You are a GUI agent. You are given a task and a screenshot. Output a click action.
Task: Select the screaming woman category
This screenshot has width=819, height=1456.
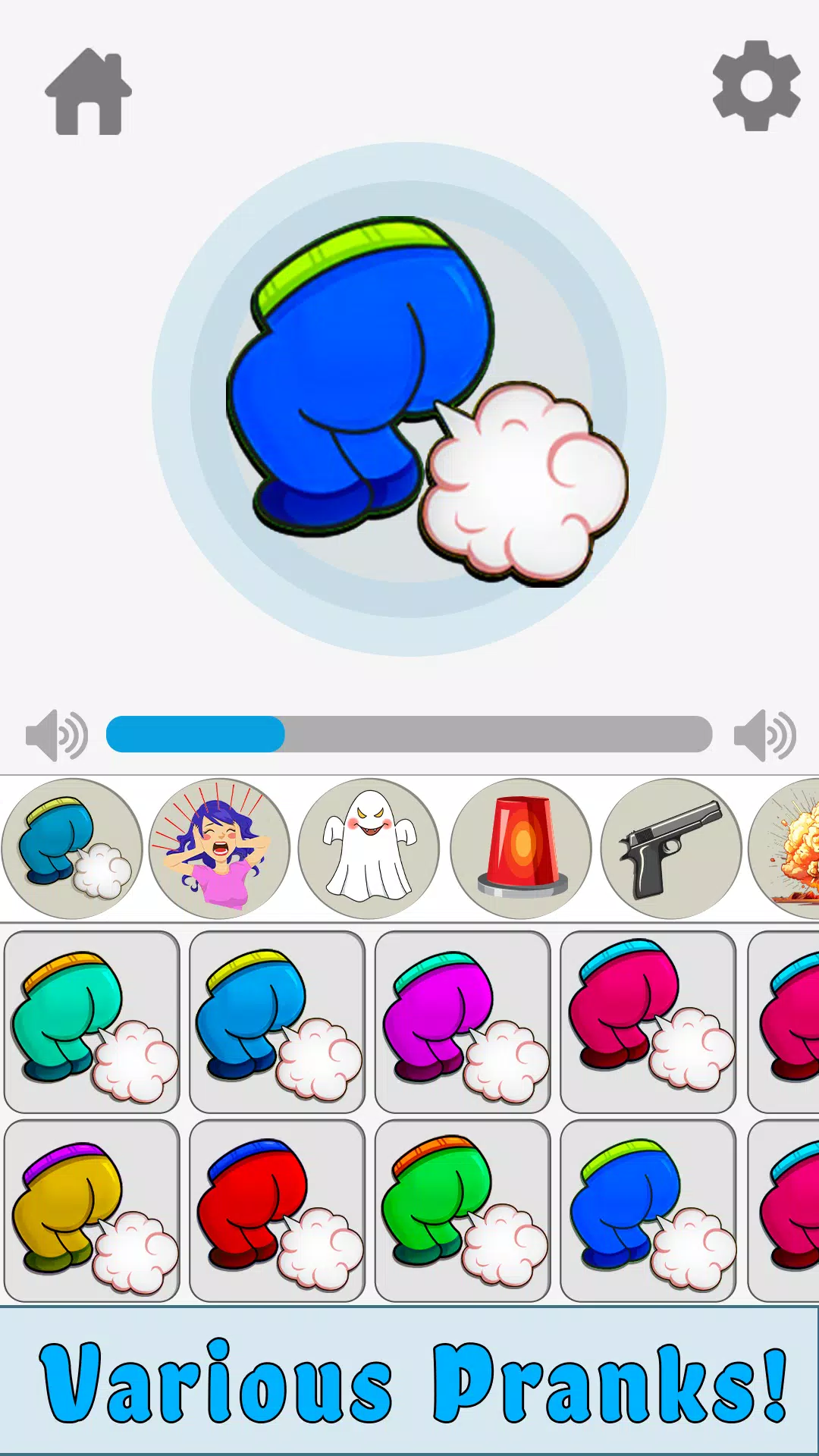(220, 849)
